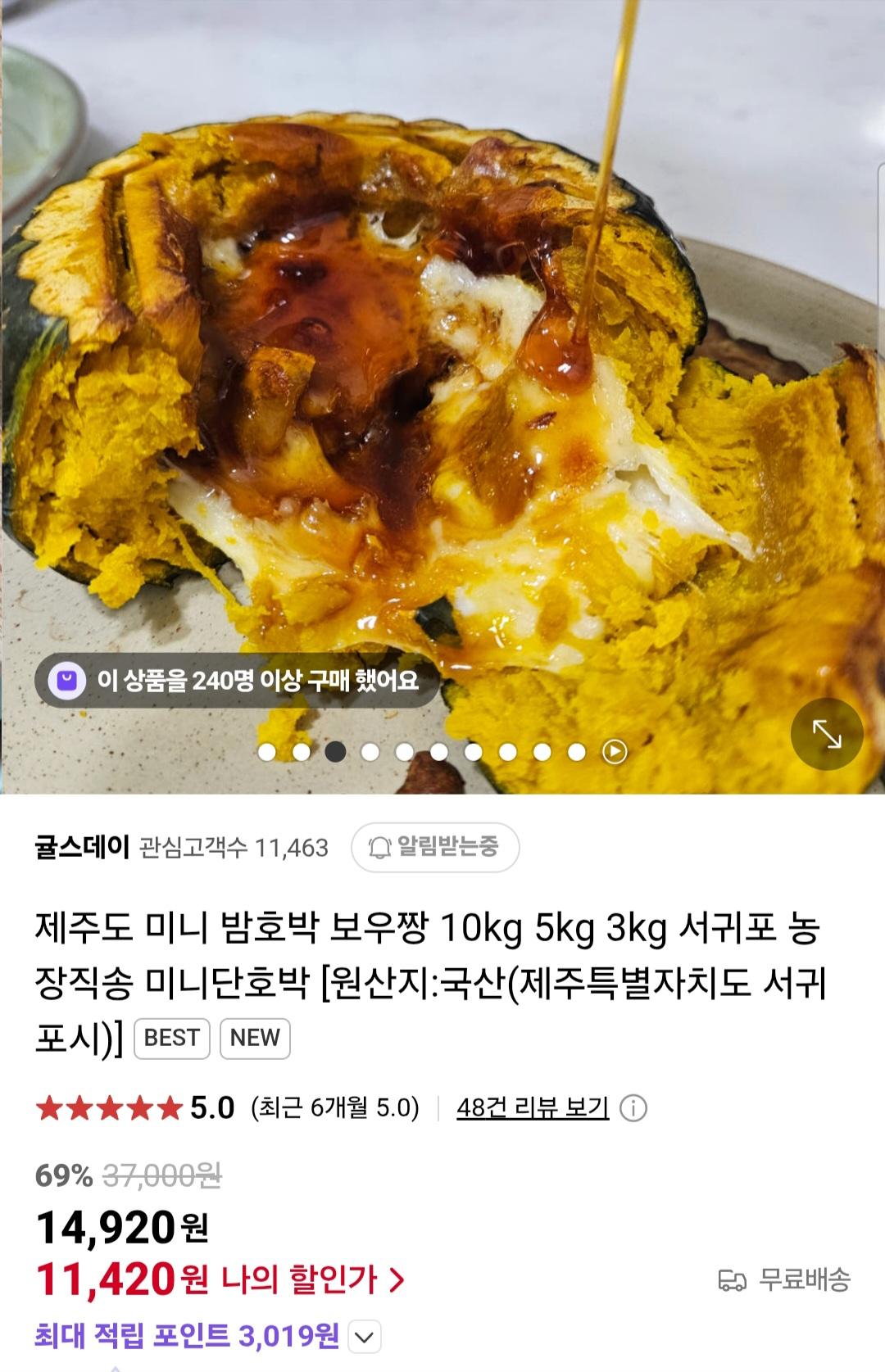Image resolution: width=885 pixels, height=1372 pixels.
Task: Jump to the first image dot
Action: (266, 751)
